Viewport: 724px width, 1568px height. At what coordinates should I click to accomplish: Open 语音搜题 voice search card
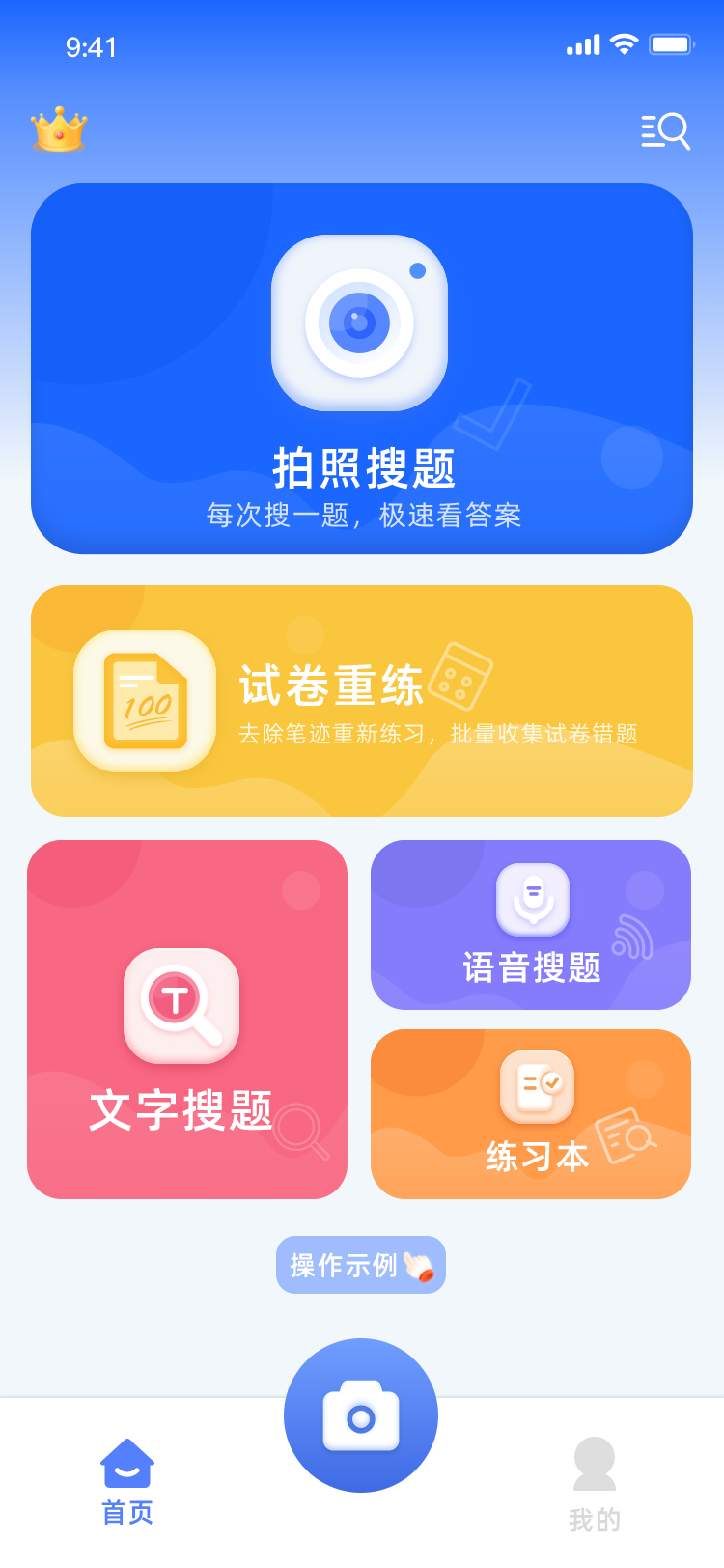click(x=531, y=925)
